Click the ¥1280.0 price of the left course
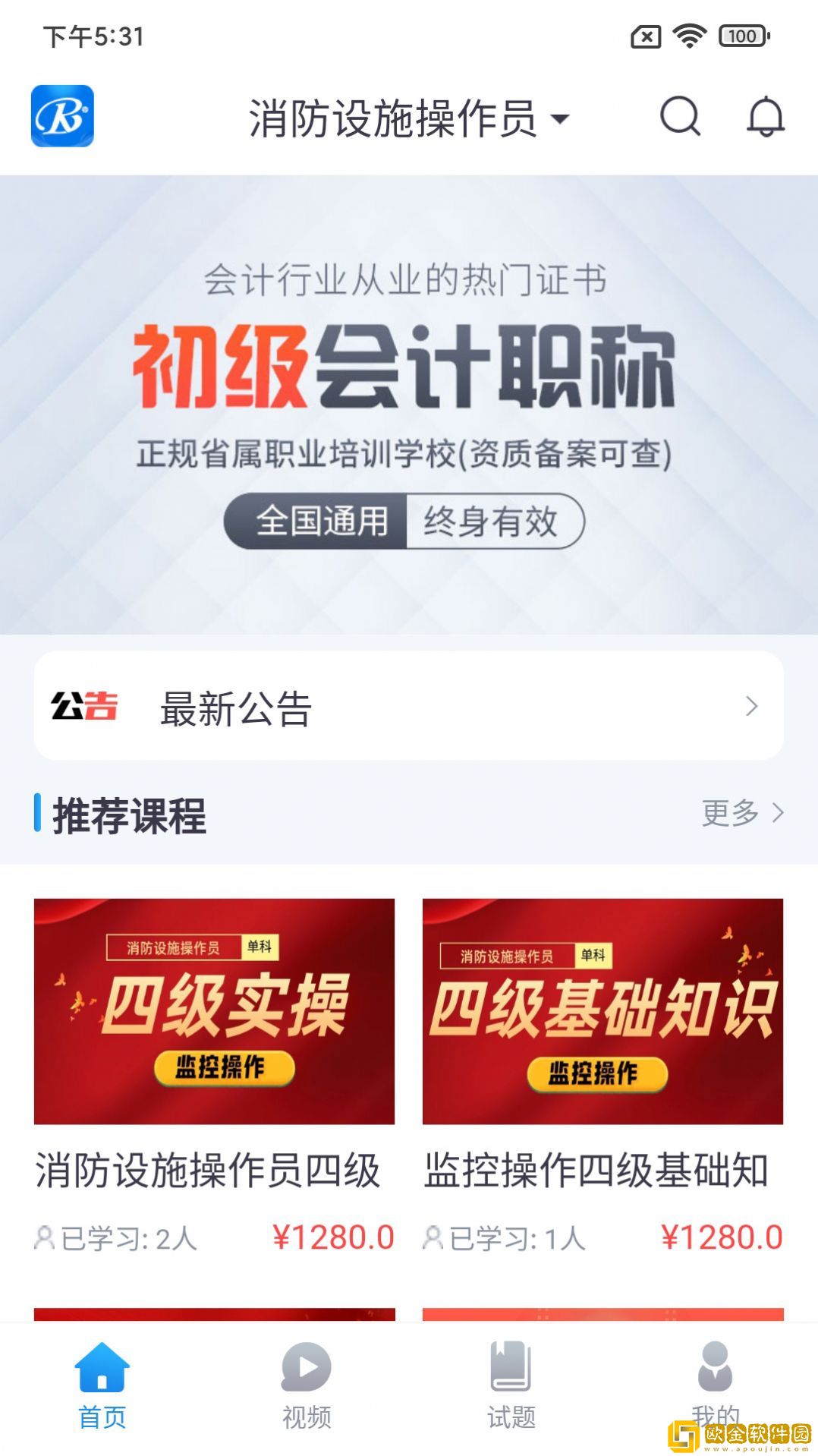The height and width of the screenshot is (1456, 818). tap(335, 1237)
